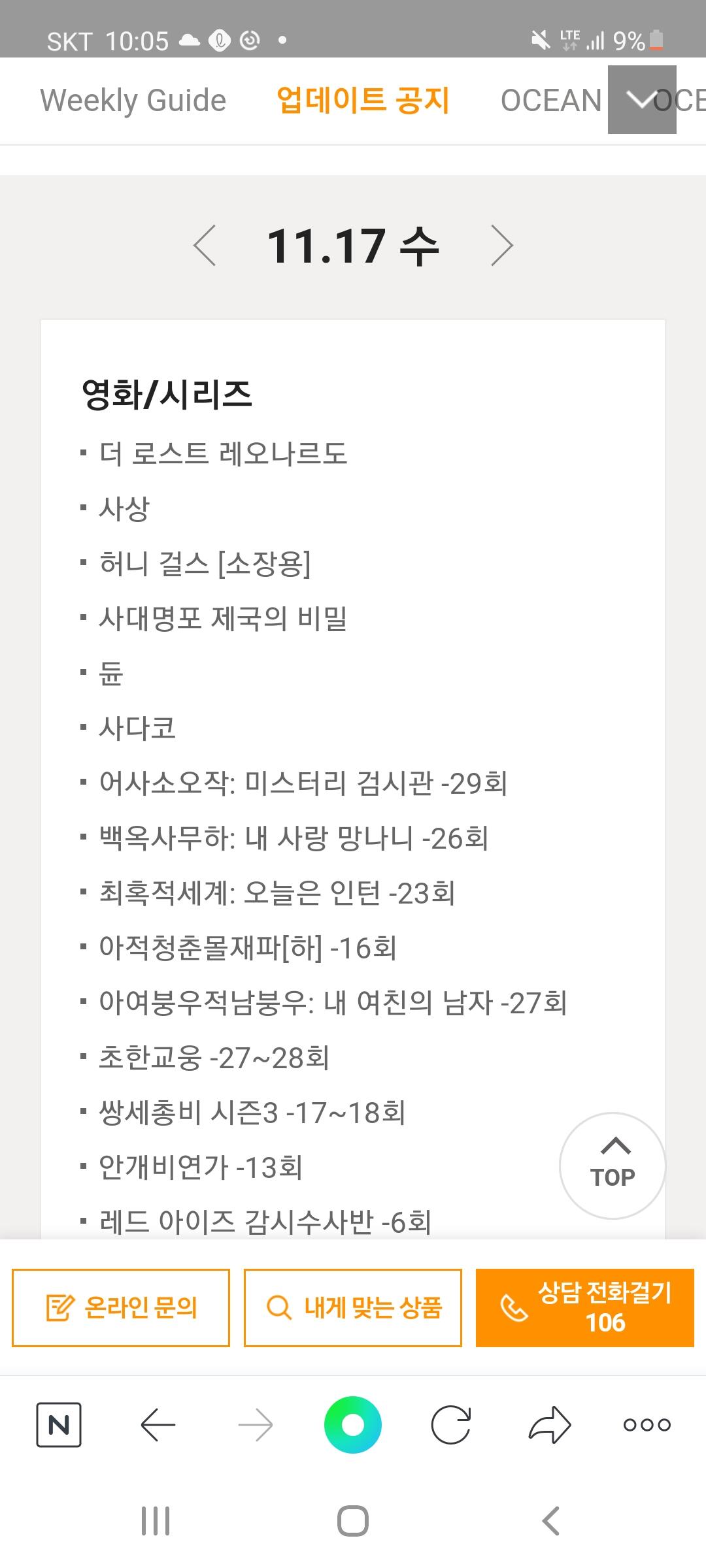Switch to the Weekly Guide tab

tap(133, 101)
